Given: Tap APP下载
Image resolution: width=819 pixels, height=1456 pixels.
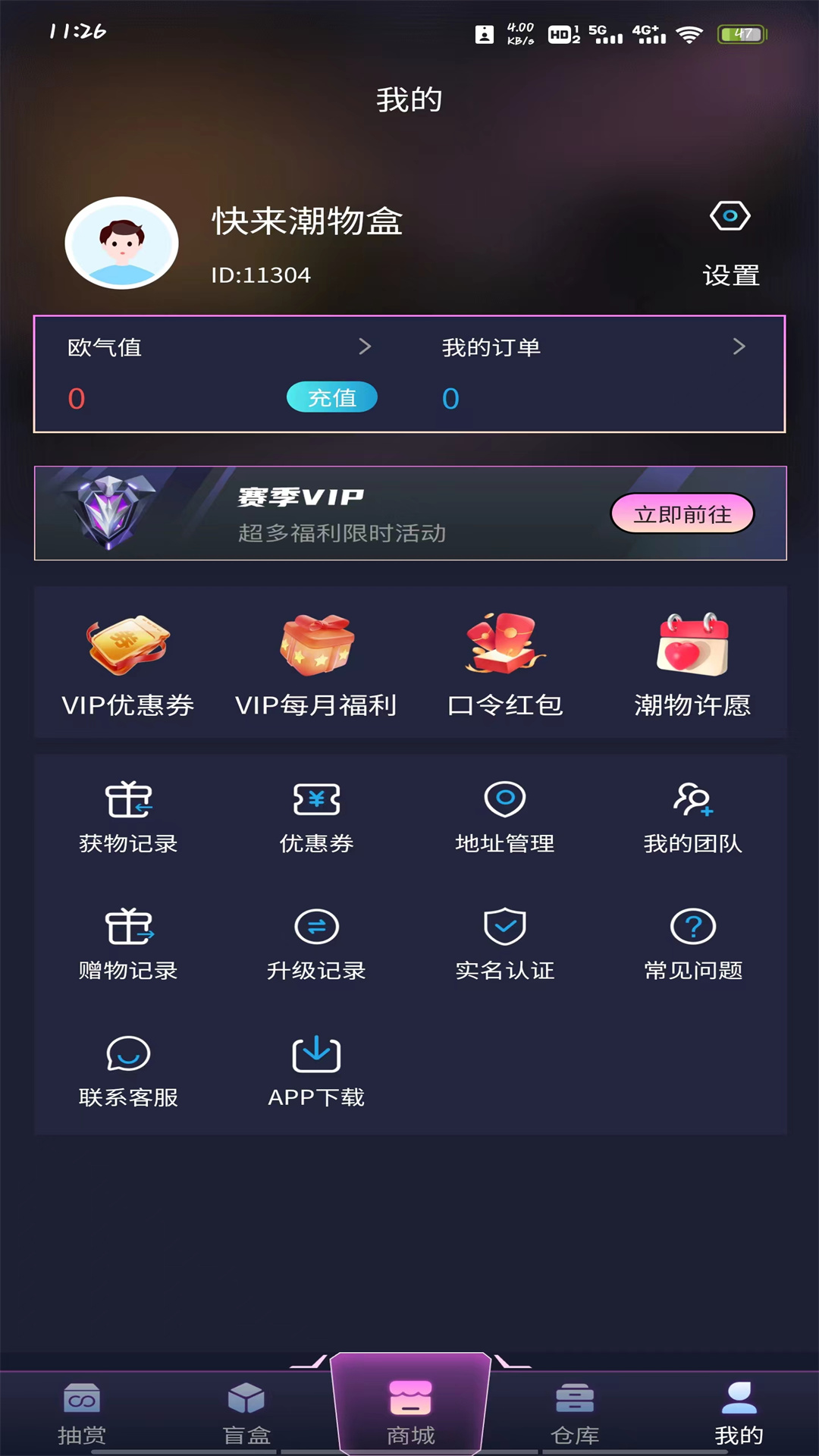Looking at the screenshot, I should point(316,1071).
